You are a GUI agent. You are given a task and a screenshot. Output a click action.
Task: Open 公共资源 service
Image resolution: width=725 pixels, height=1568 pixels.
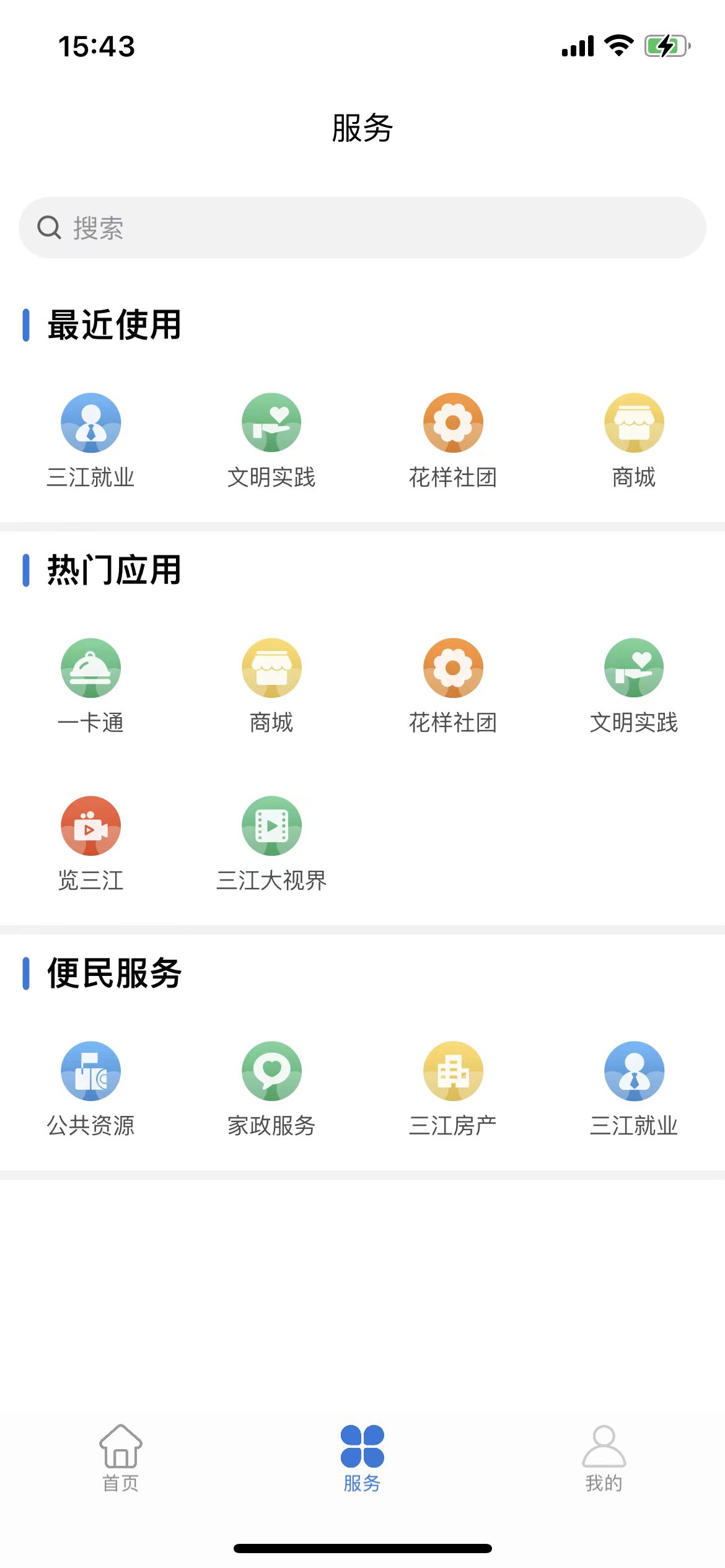coord(90,1071)
